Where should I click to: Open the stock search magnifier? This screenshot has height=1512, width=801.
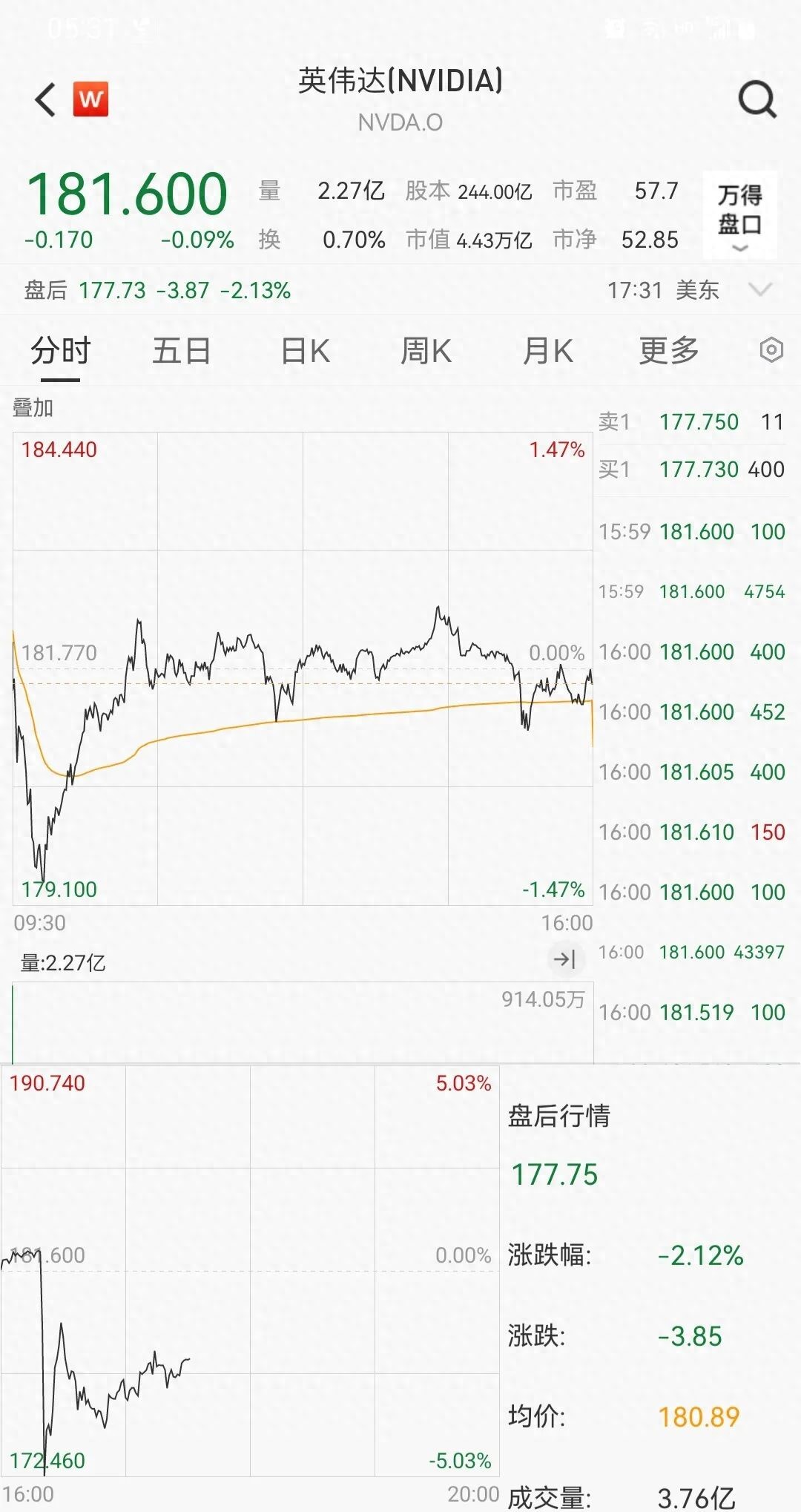point(757,99)
